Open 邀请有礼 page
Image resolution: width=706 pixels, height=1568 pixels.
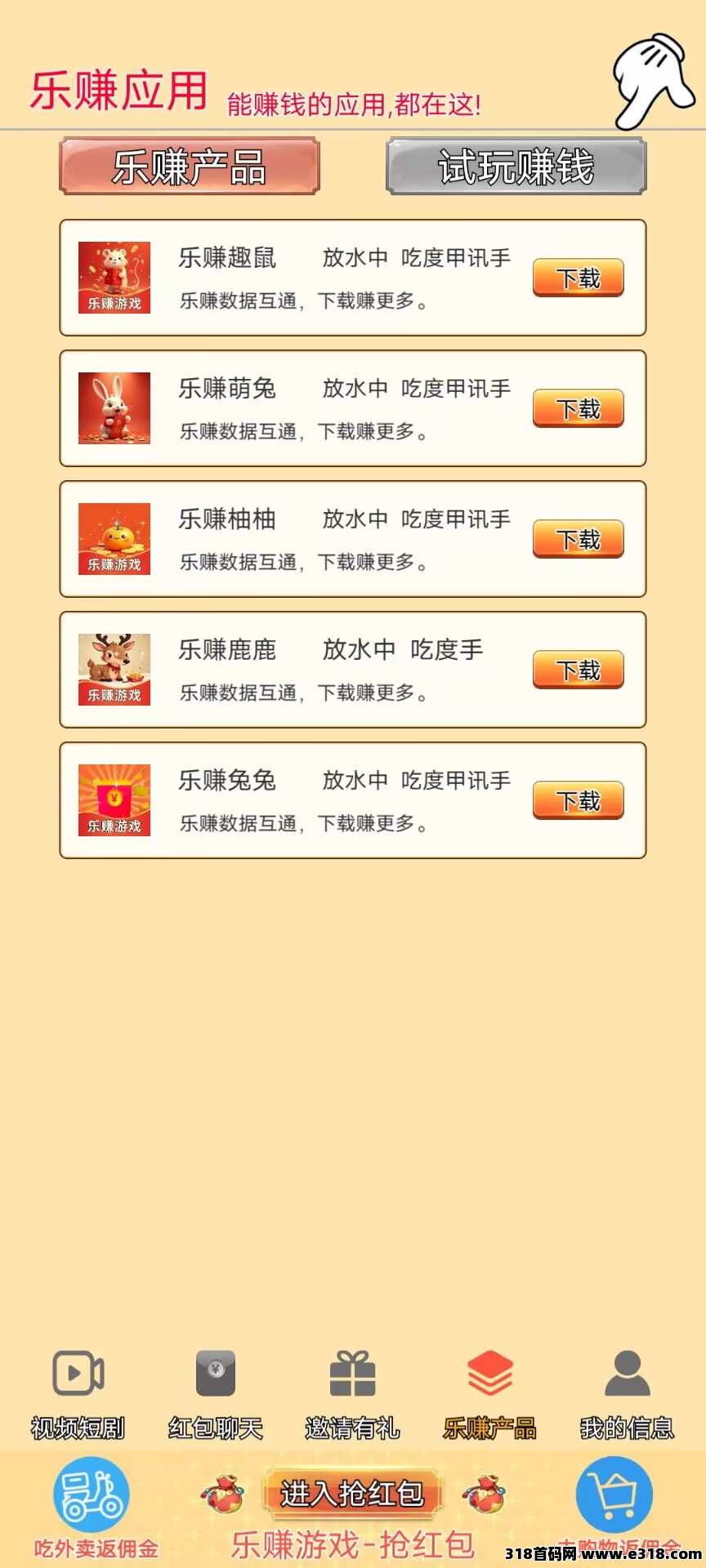(352, 1394)
